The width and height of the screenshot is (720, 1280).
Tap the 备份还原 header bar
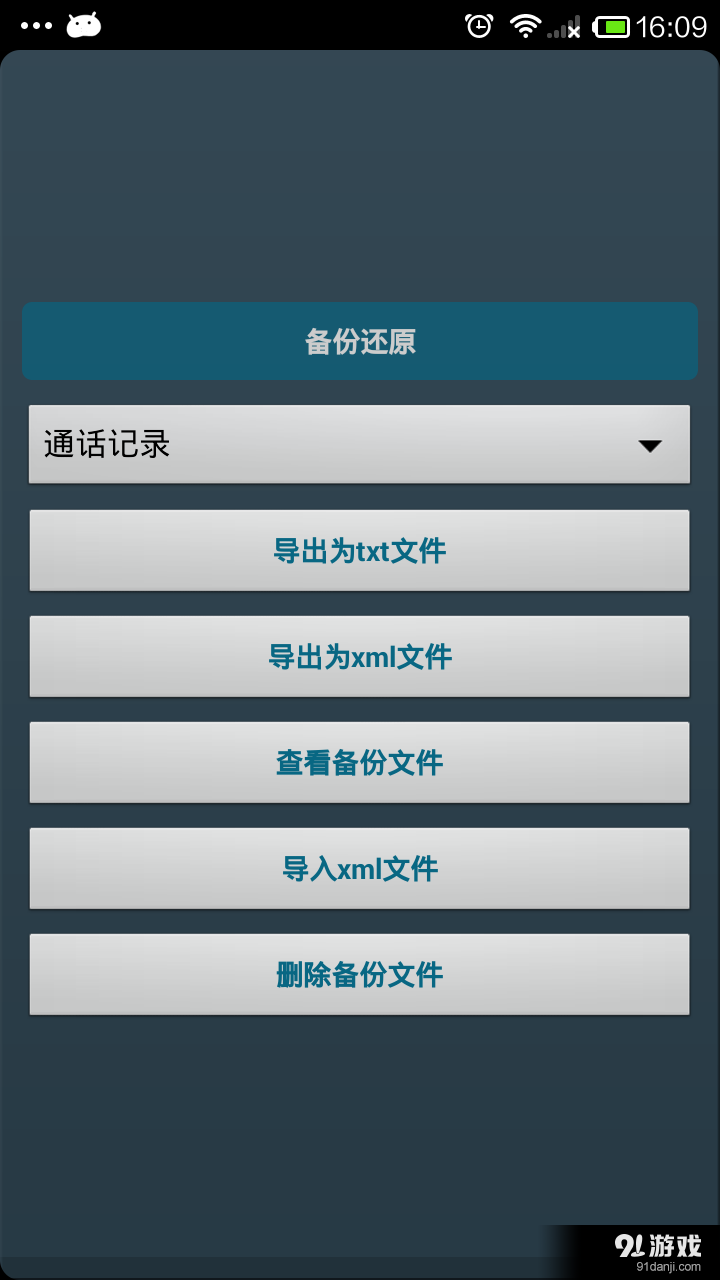(x=360, y=340)
